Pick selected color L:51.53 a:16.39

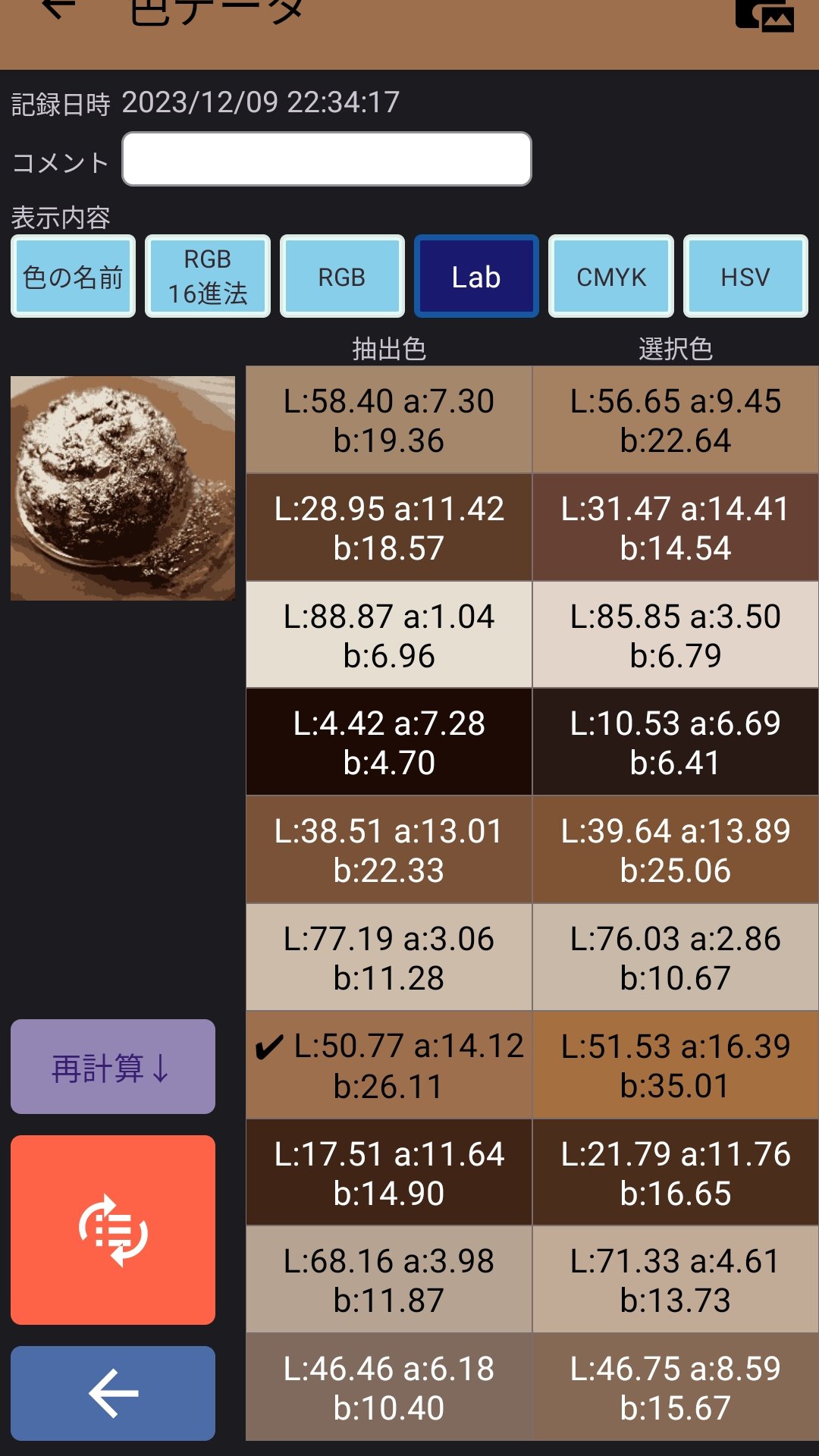click(x=676, y=1065)
